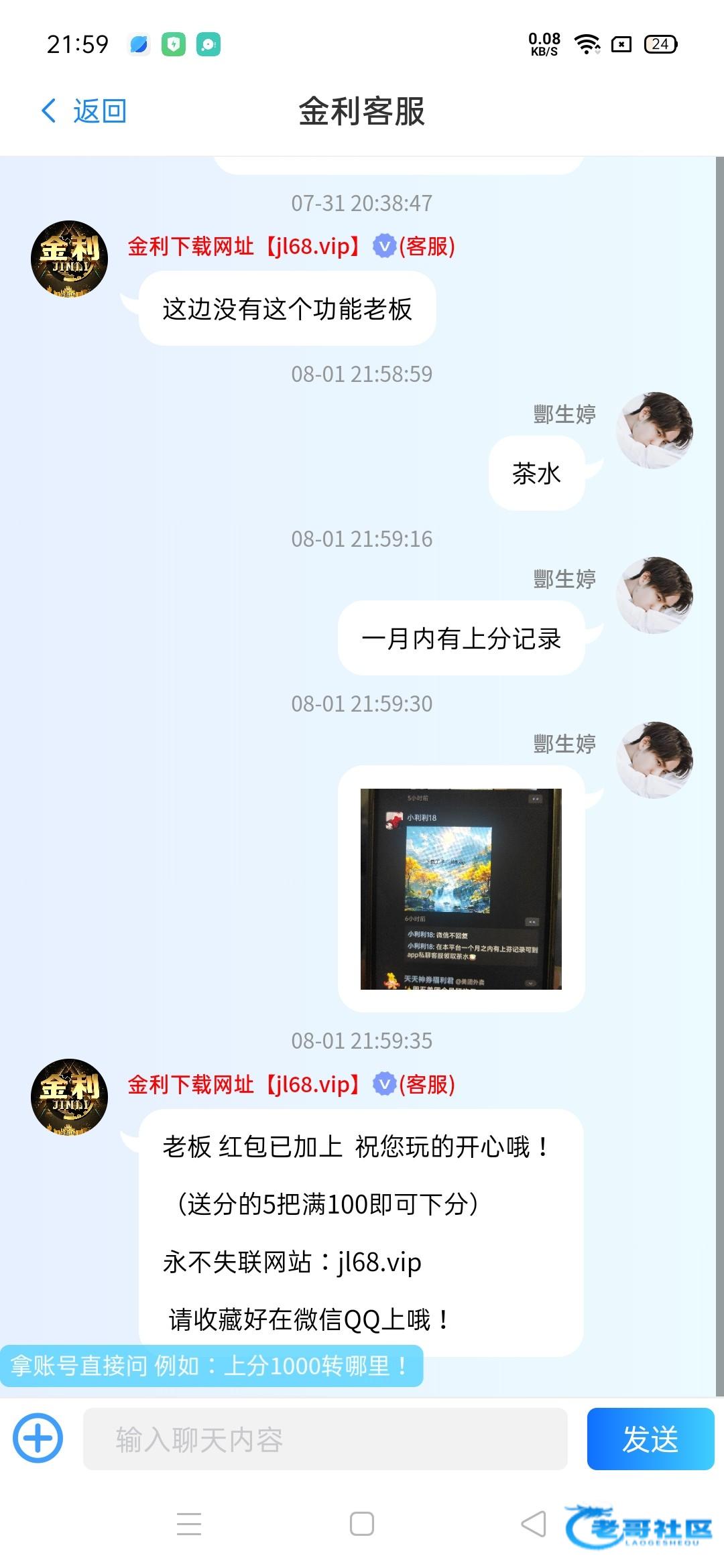Open 酆生婷's avatar beside 茶水 message

pos(655,430)
